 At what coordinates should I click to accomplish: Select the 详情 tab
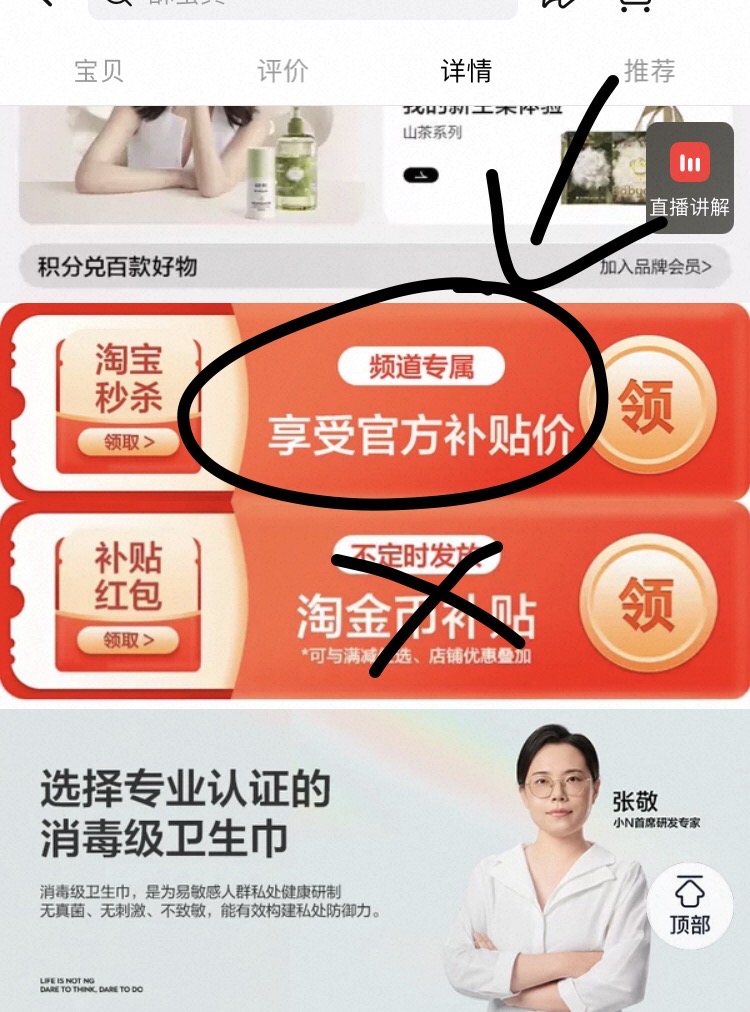click(466, 72)
